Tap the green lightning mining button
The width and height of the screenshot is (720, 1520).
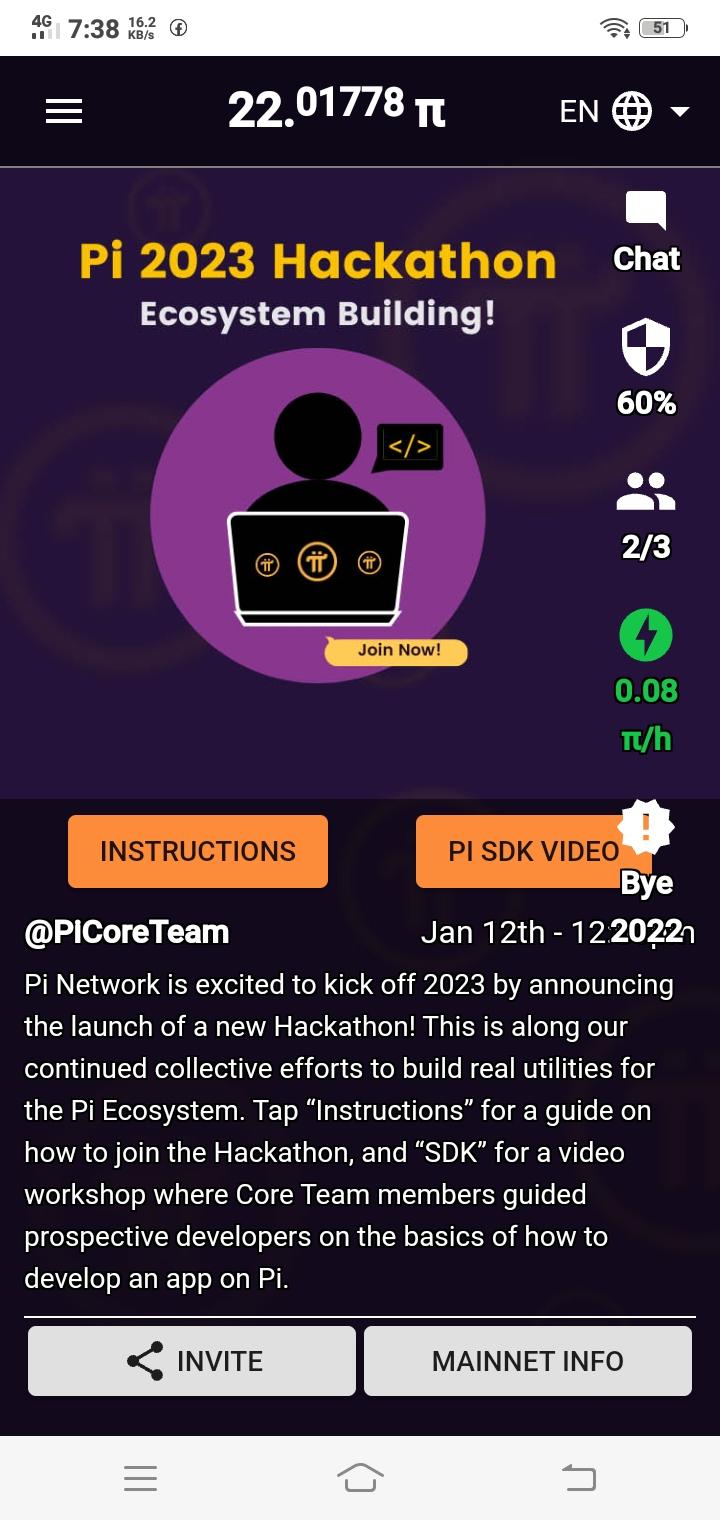click(646, 635)
